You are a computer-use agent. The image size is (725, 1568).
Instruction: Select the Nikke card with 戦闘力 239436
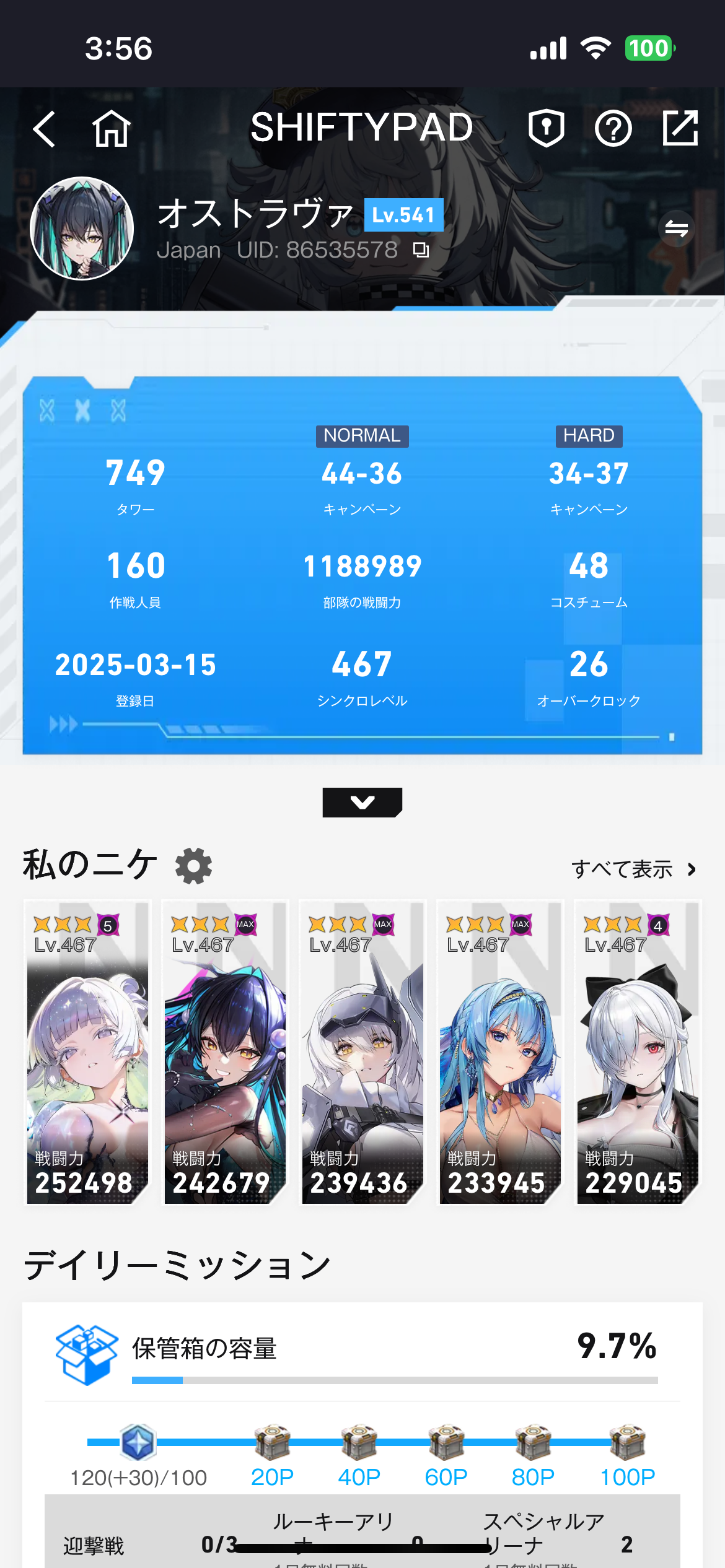[x=362, y=1052]
